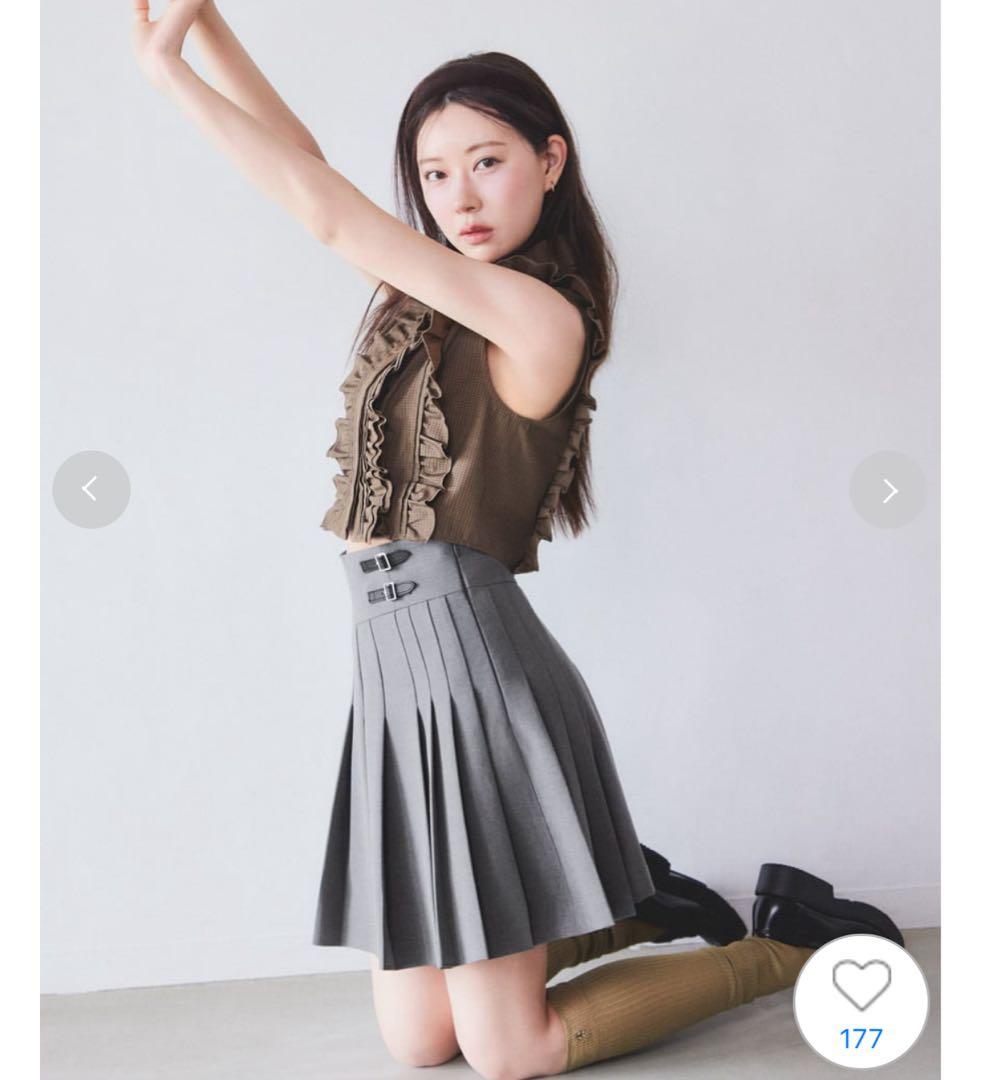Collapse back a slide with the left chevron
This screenshot has width=981, height=1080.
click(x=92, y=489)
